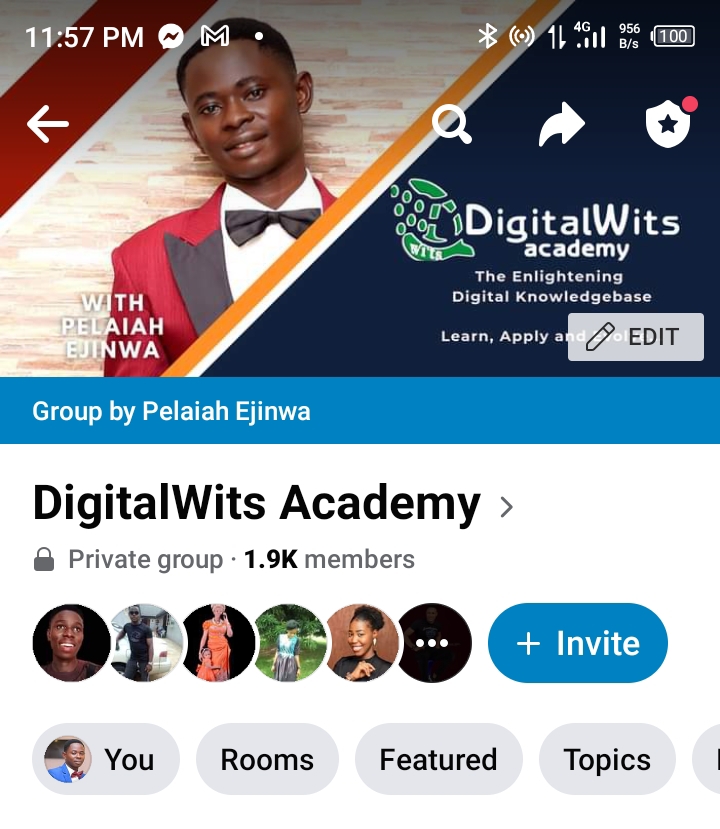The image size is (720, 829).
Task: Open the You chip
Action: click(106, 760)
